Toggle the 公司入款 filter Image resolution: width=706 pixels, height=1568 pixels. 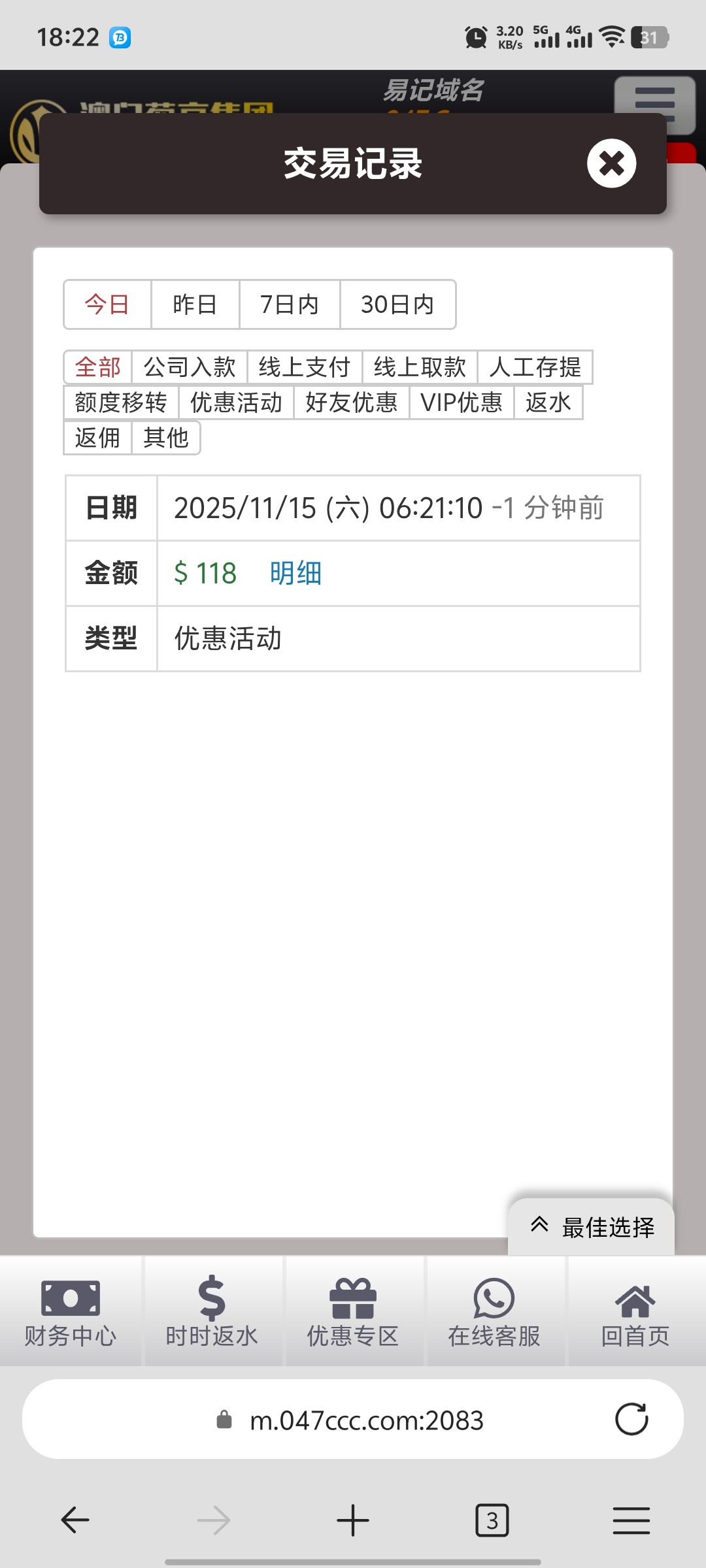coord(190,367)
